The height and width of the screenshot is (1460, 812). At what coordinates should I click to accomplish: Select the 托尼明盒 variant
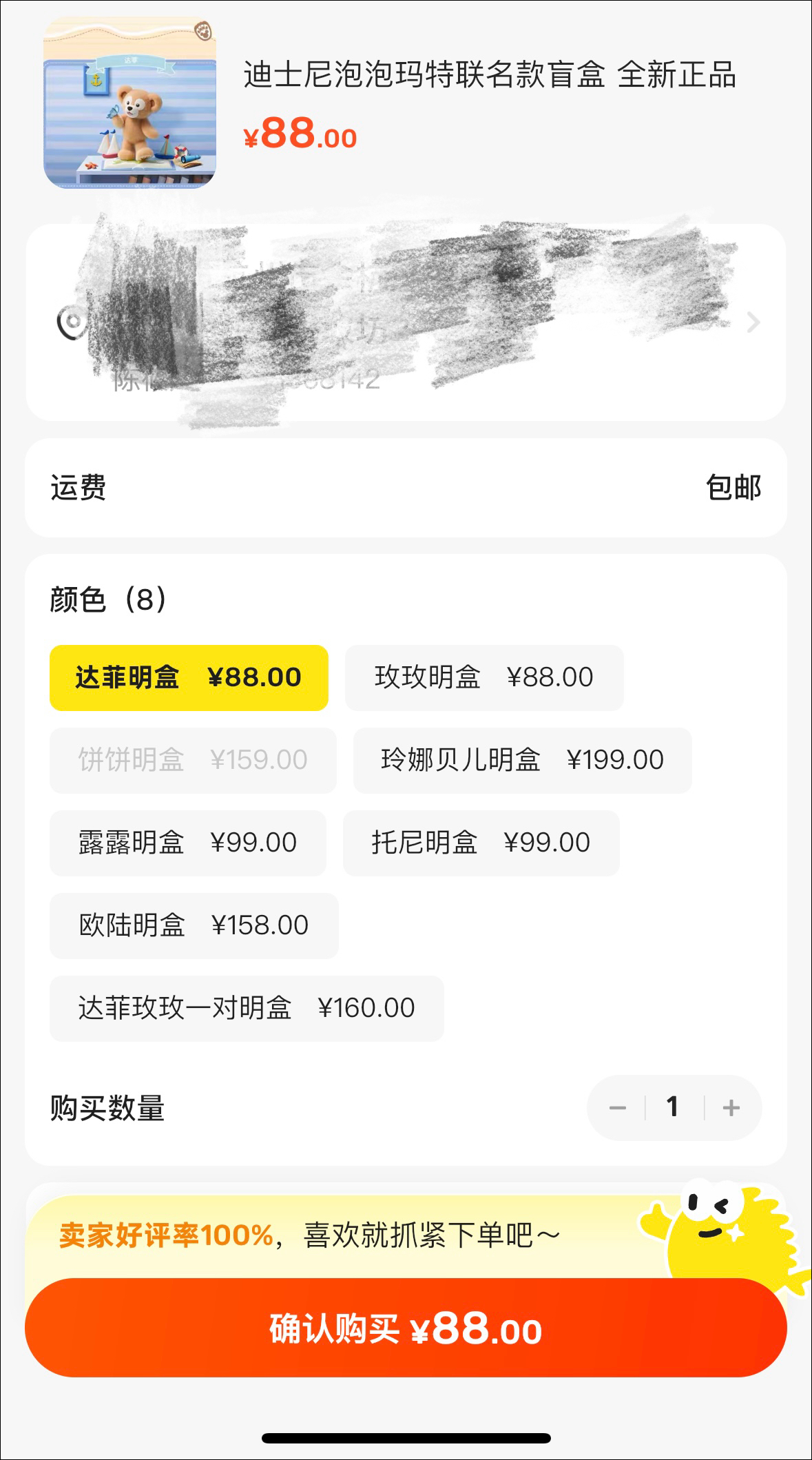(x=481, y=843)
